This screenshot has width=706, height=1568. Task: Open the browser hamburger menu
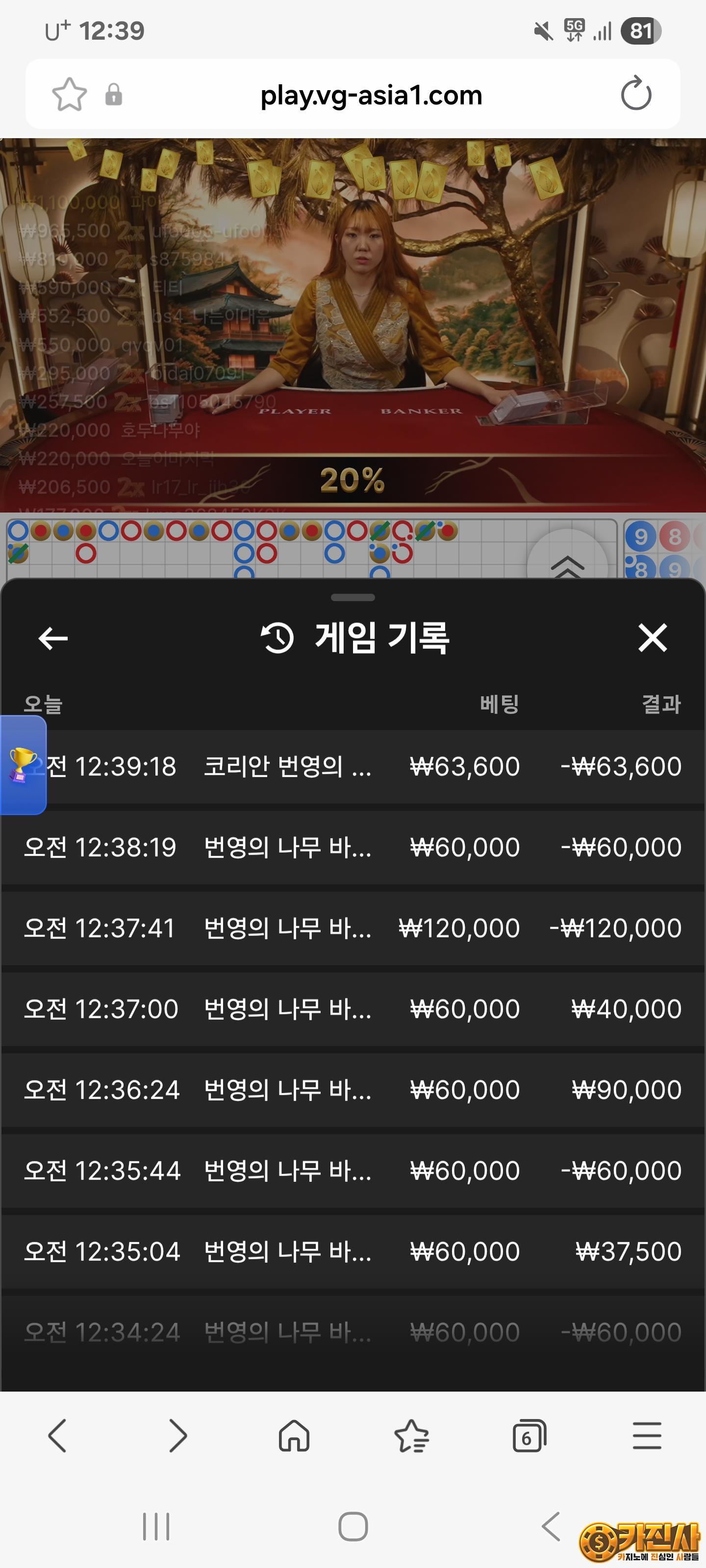click(x=647, y=1436)
